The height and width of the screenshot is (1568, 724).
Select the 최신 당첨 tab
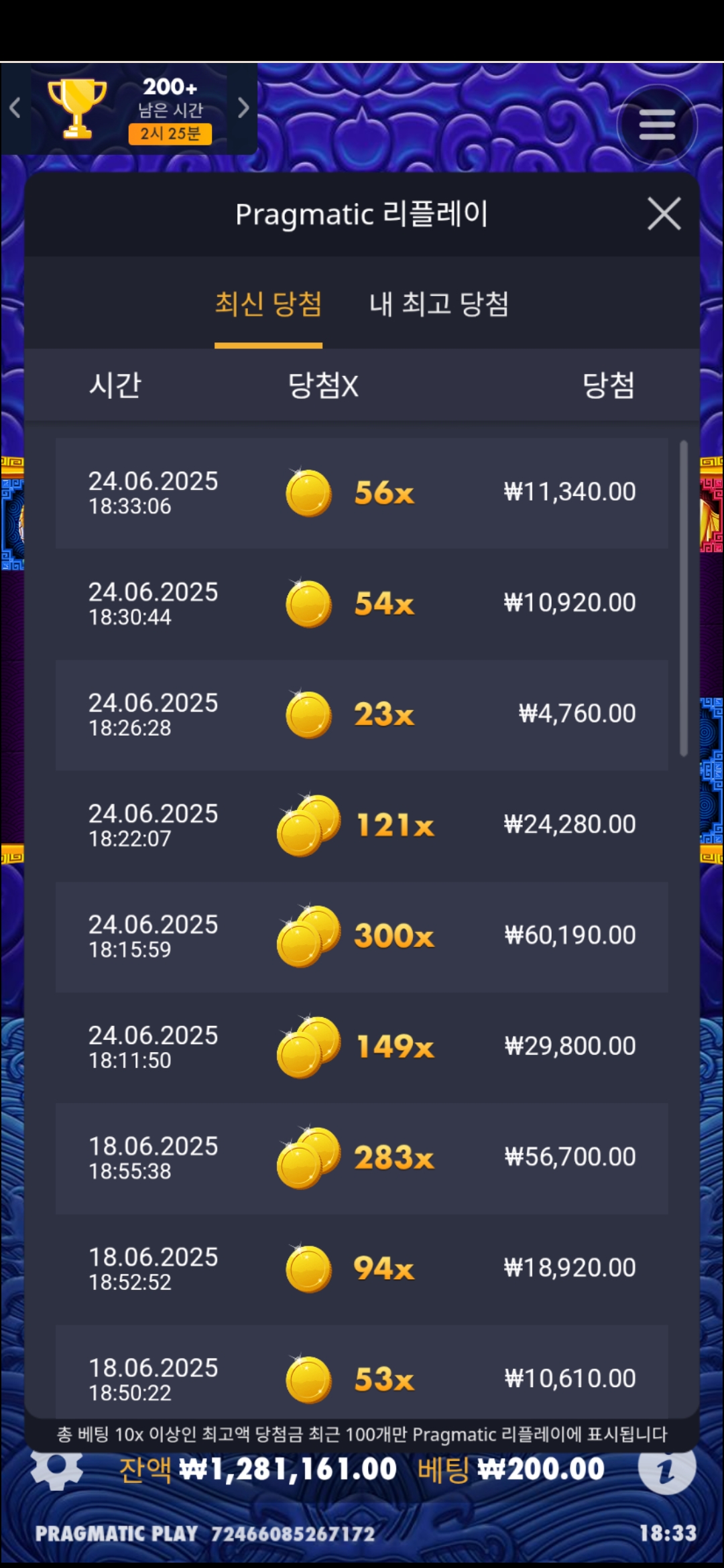click(x=268, y=304)
